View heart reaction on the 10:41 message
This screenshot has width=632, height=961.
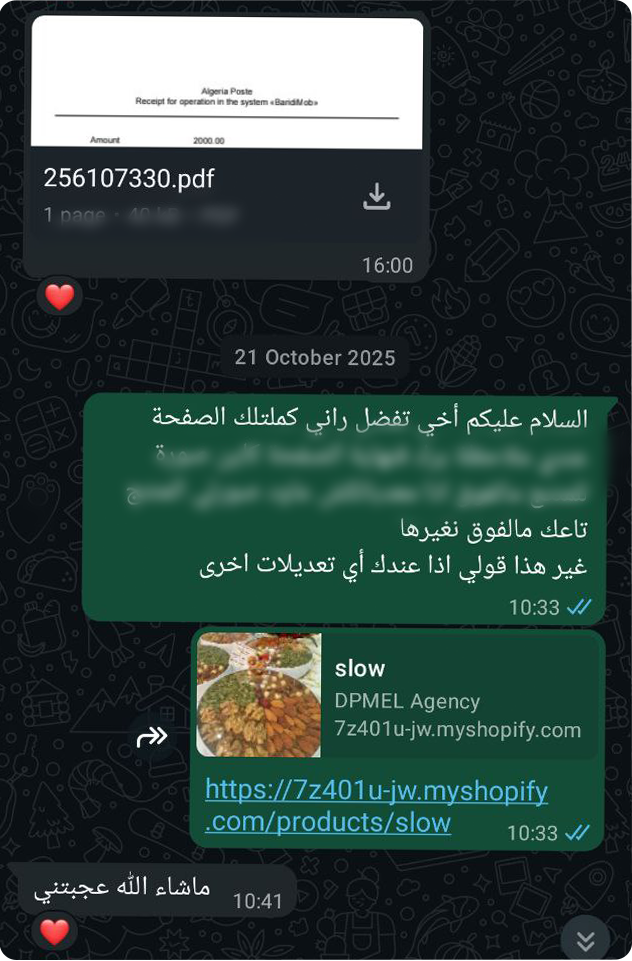coord(54,932)
